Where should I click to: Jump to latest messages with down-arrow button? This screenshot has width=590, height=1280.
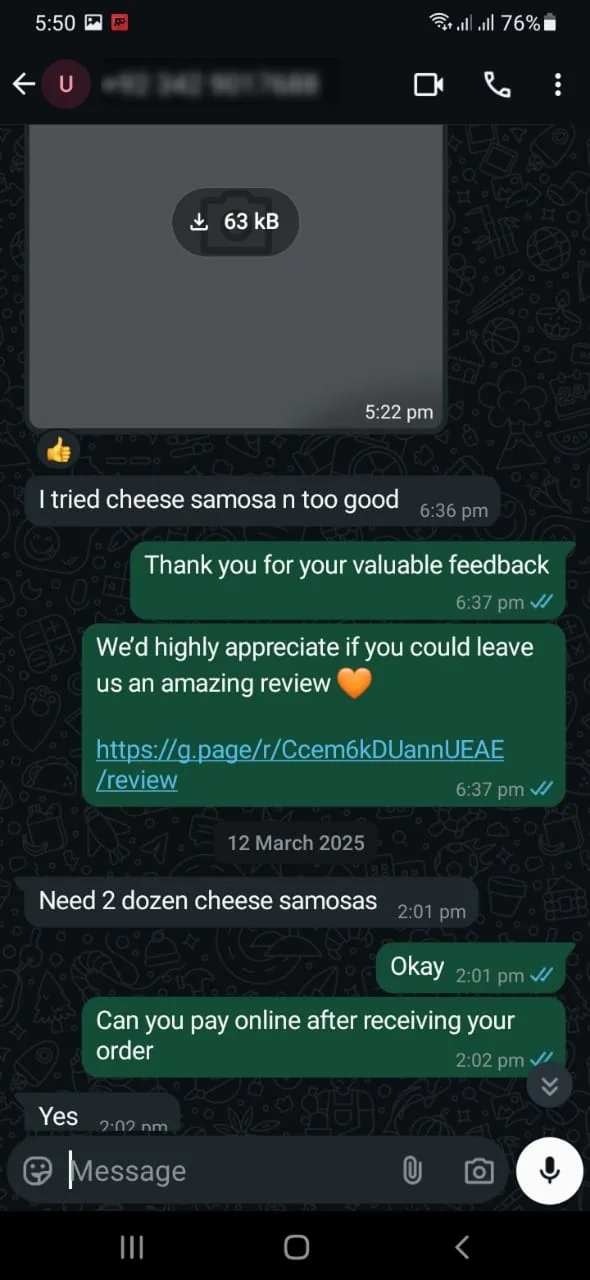pyautogui.click(x=549, y=1086)
